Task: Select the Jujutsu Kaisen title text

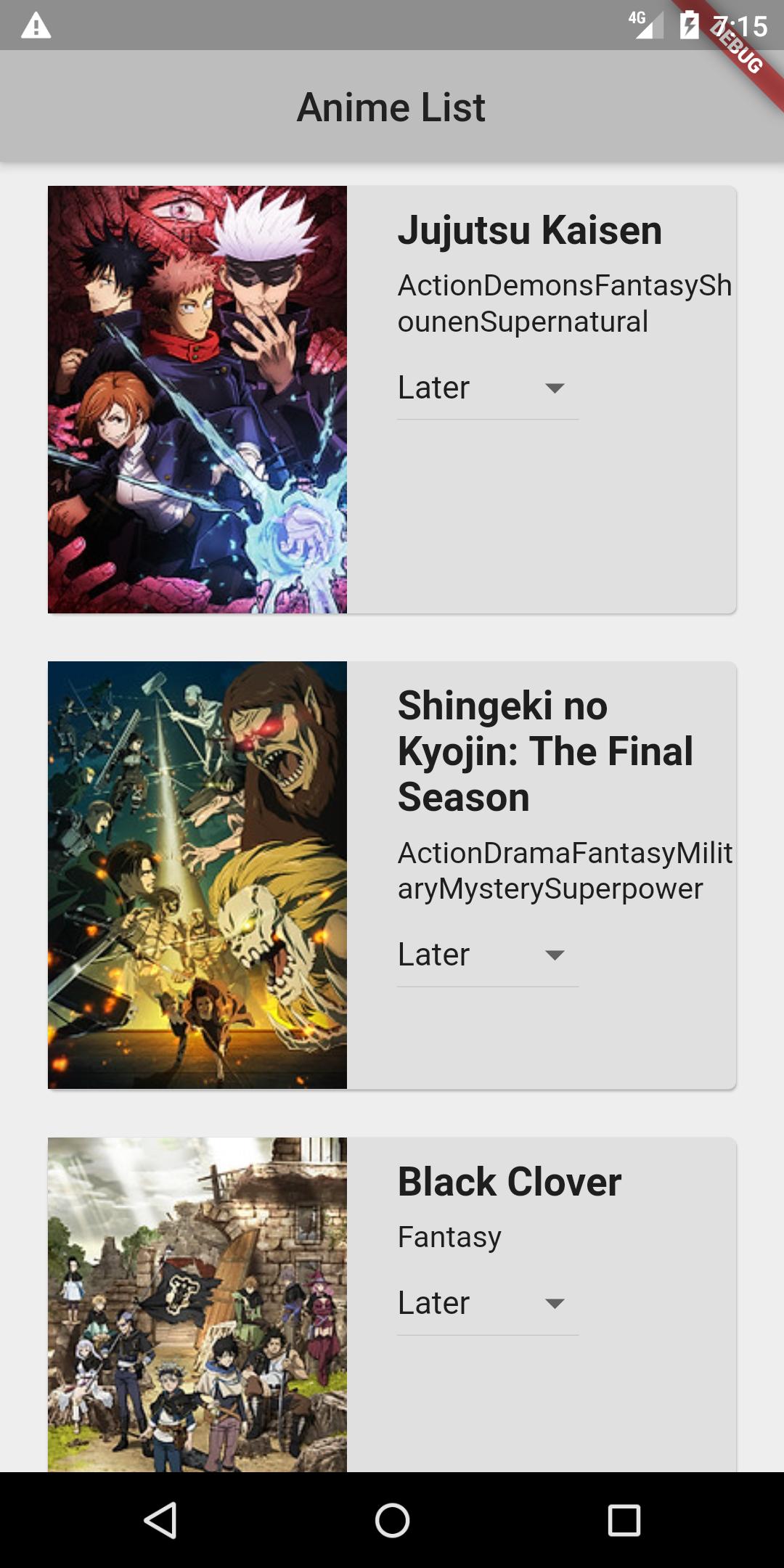Action: point(529,230)
